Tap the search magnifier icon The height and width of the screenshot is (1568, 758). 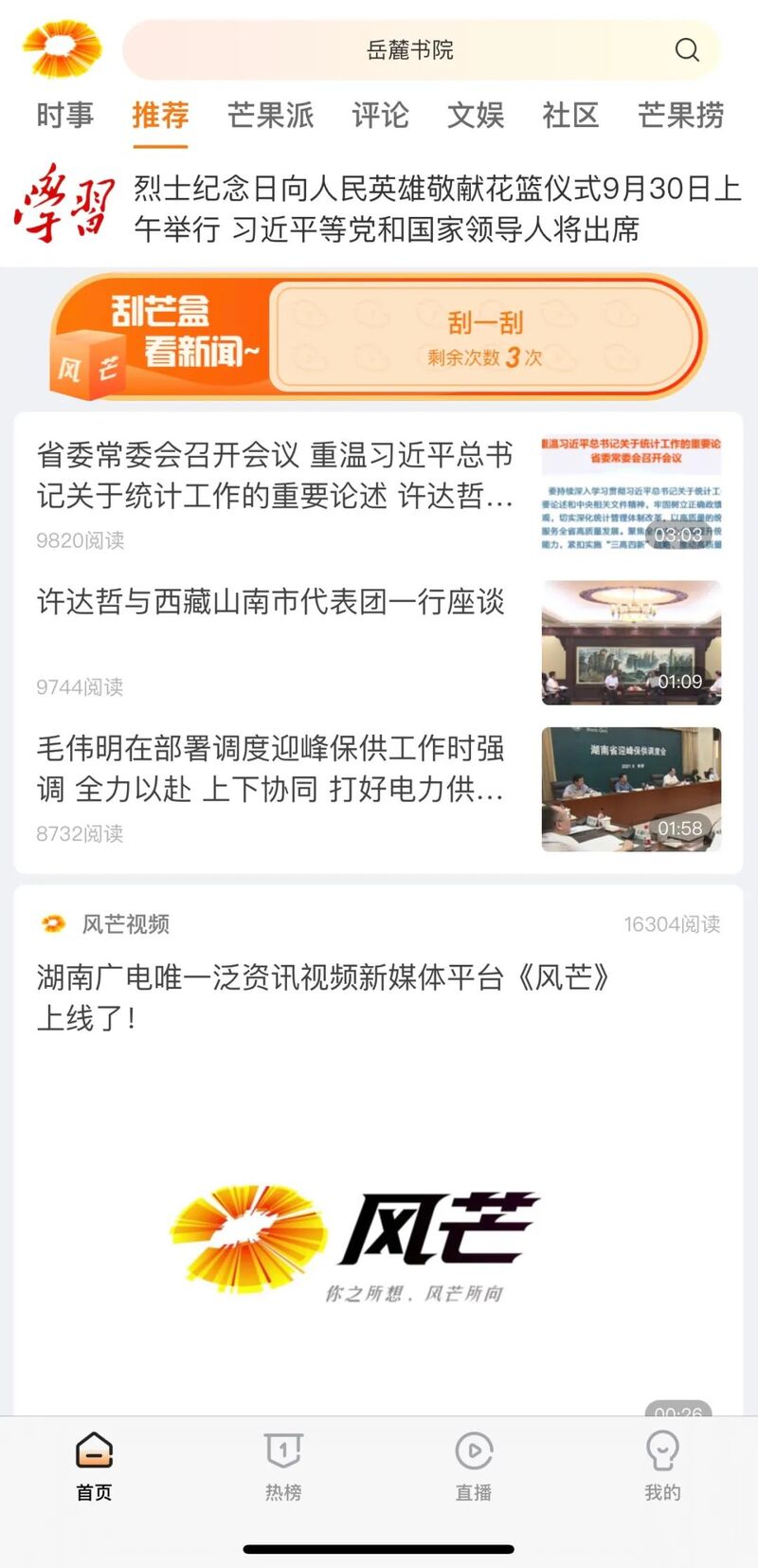tap(687, 50)
